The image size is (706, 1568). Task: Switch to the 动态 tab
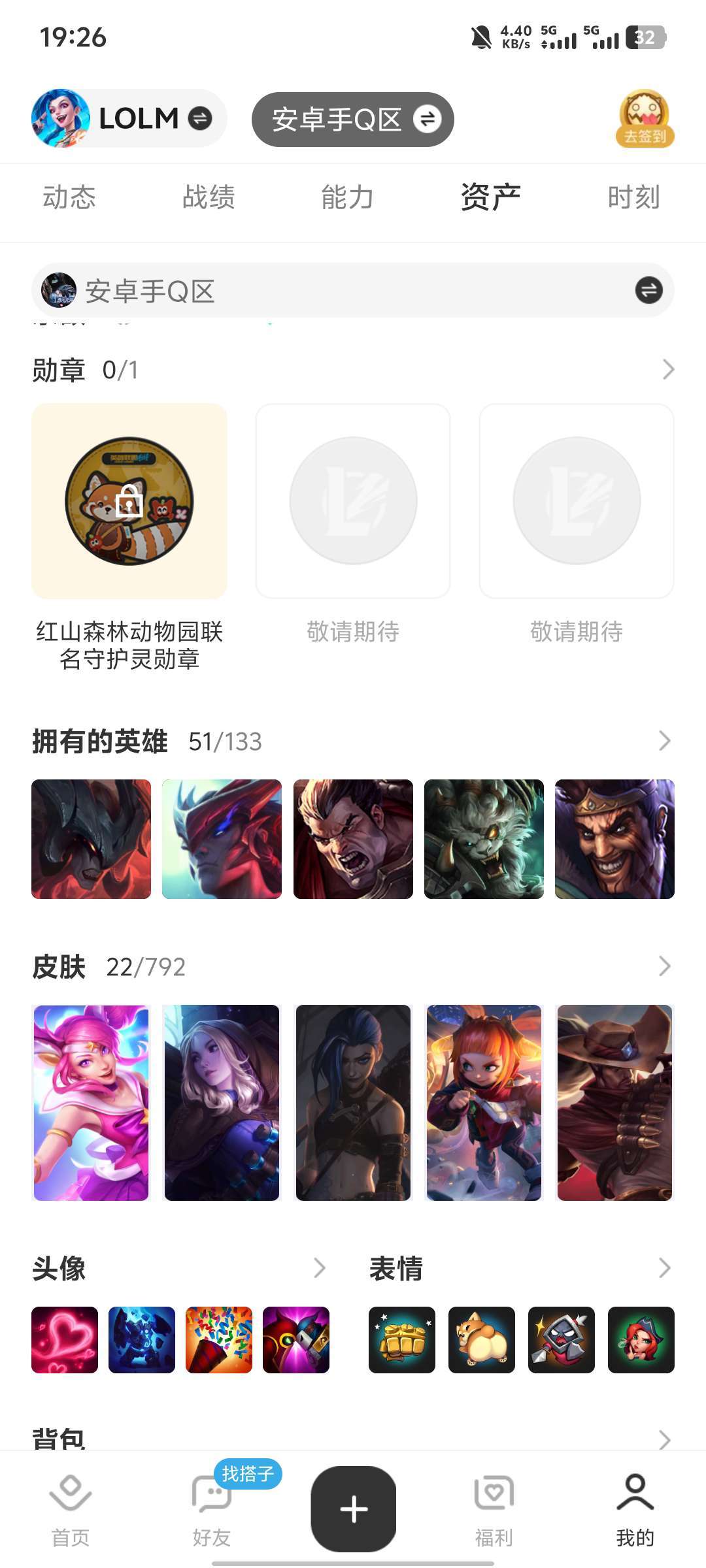(69, 197)
